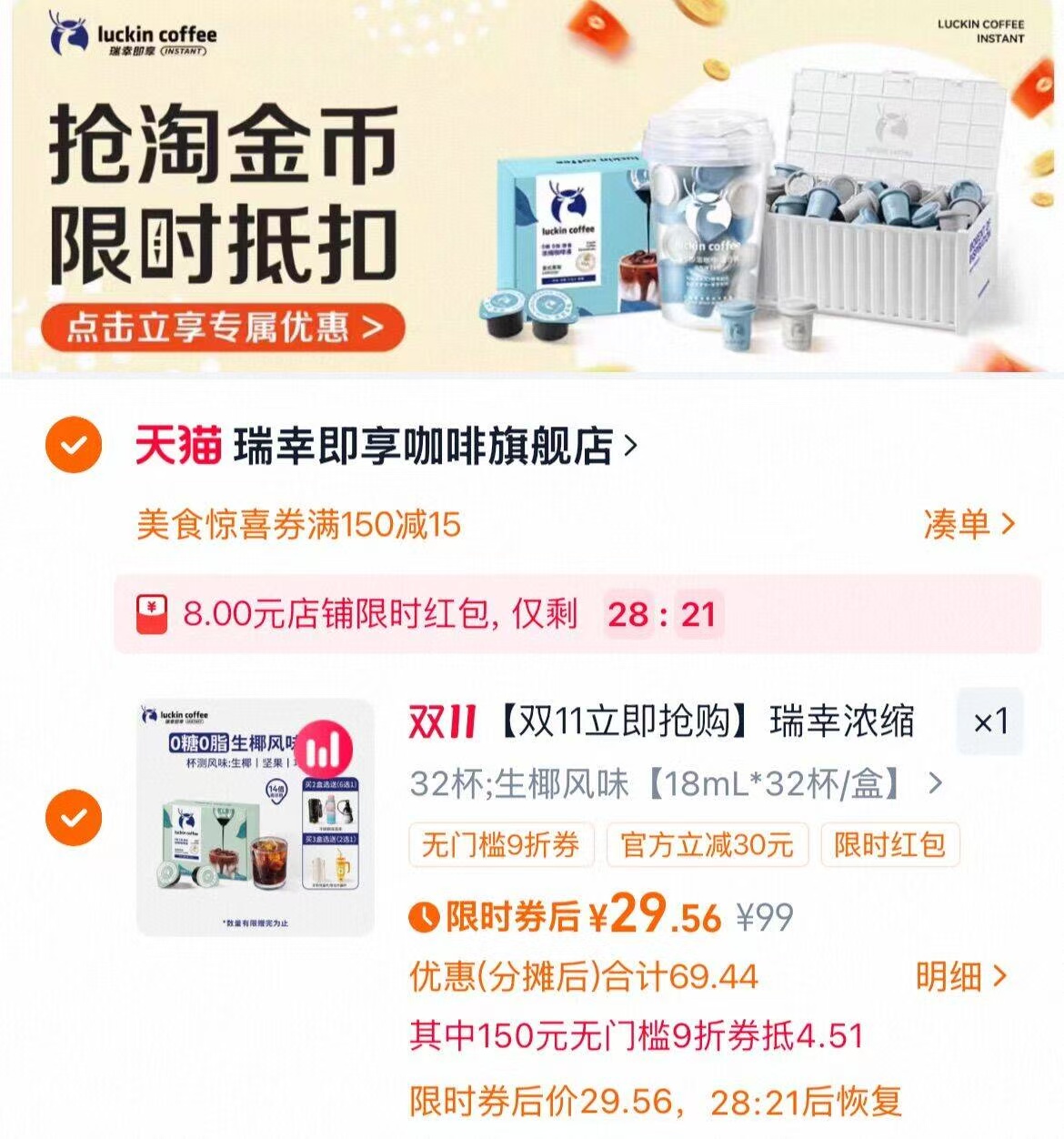The width and height of the screenshot is (1064, 1139).
Task: Click the ×1 quantity indicator
Action: coord(991,720)
